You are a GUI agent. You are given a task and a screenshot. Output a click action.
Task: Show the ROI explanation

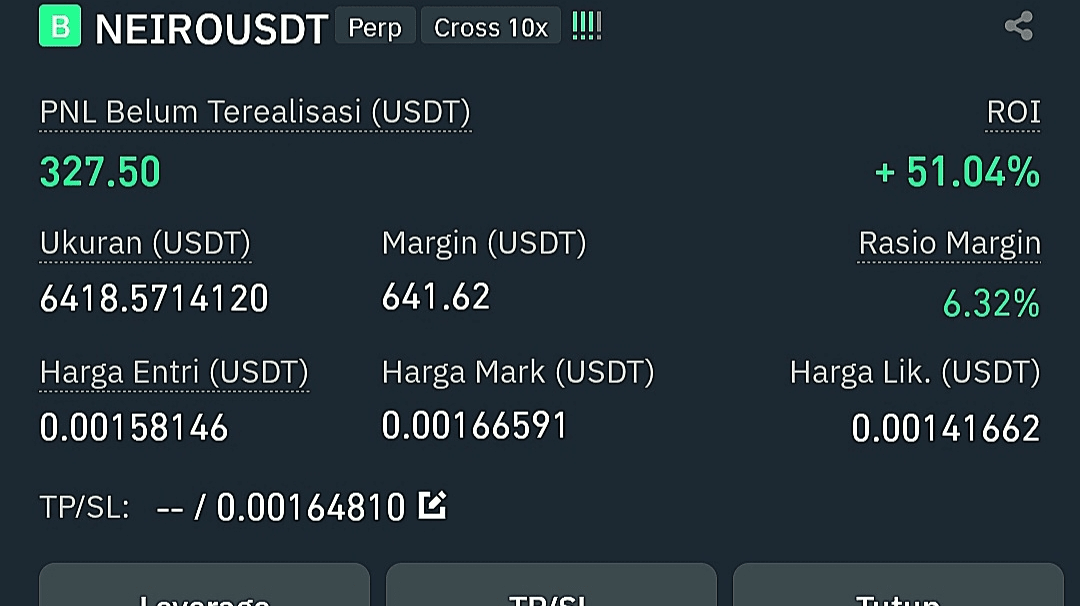click(1013, 112)
